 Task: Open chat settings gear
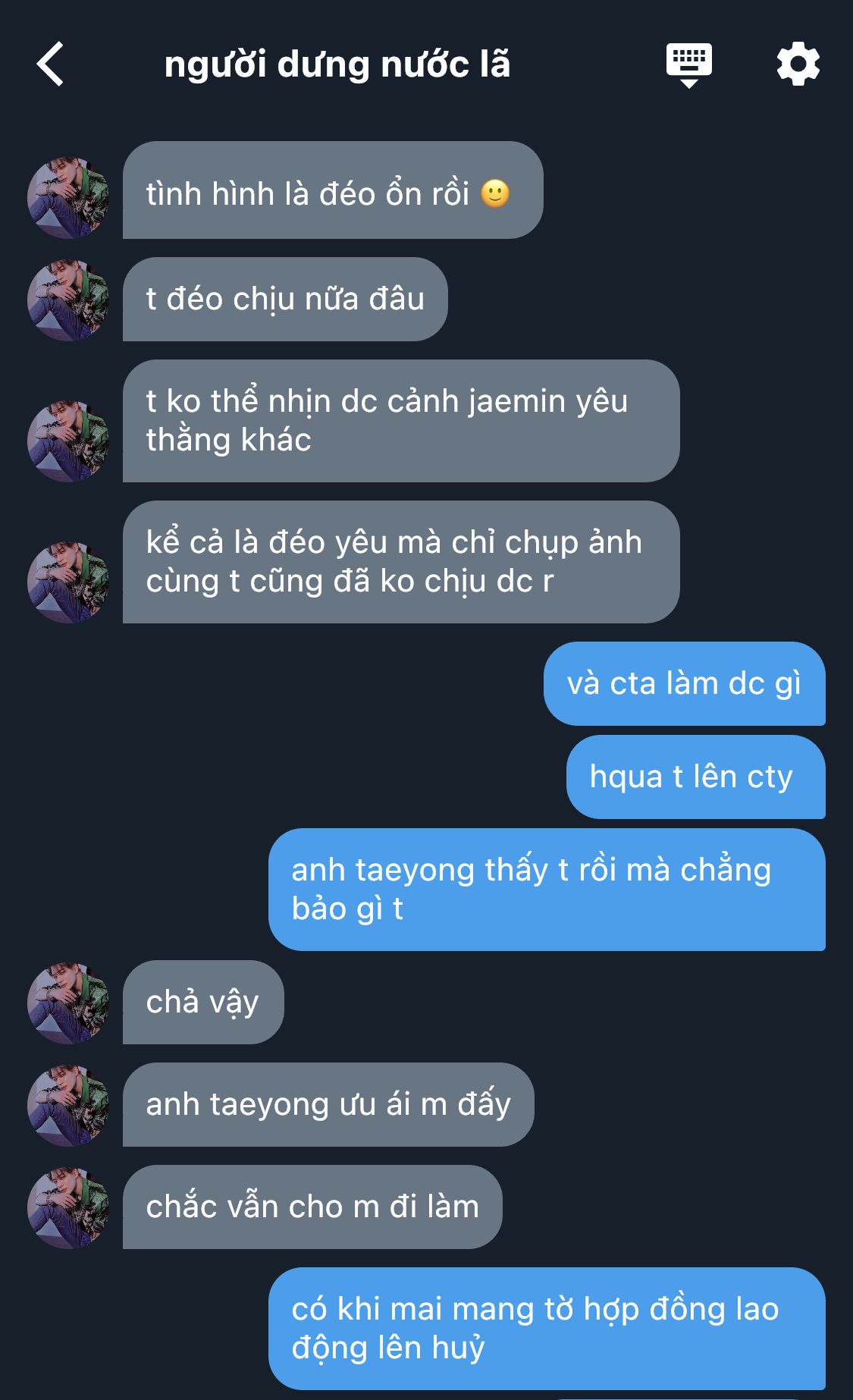(798, 64)
